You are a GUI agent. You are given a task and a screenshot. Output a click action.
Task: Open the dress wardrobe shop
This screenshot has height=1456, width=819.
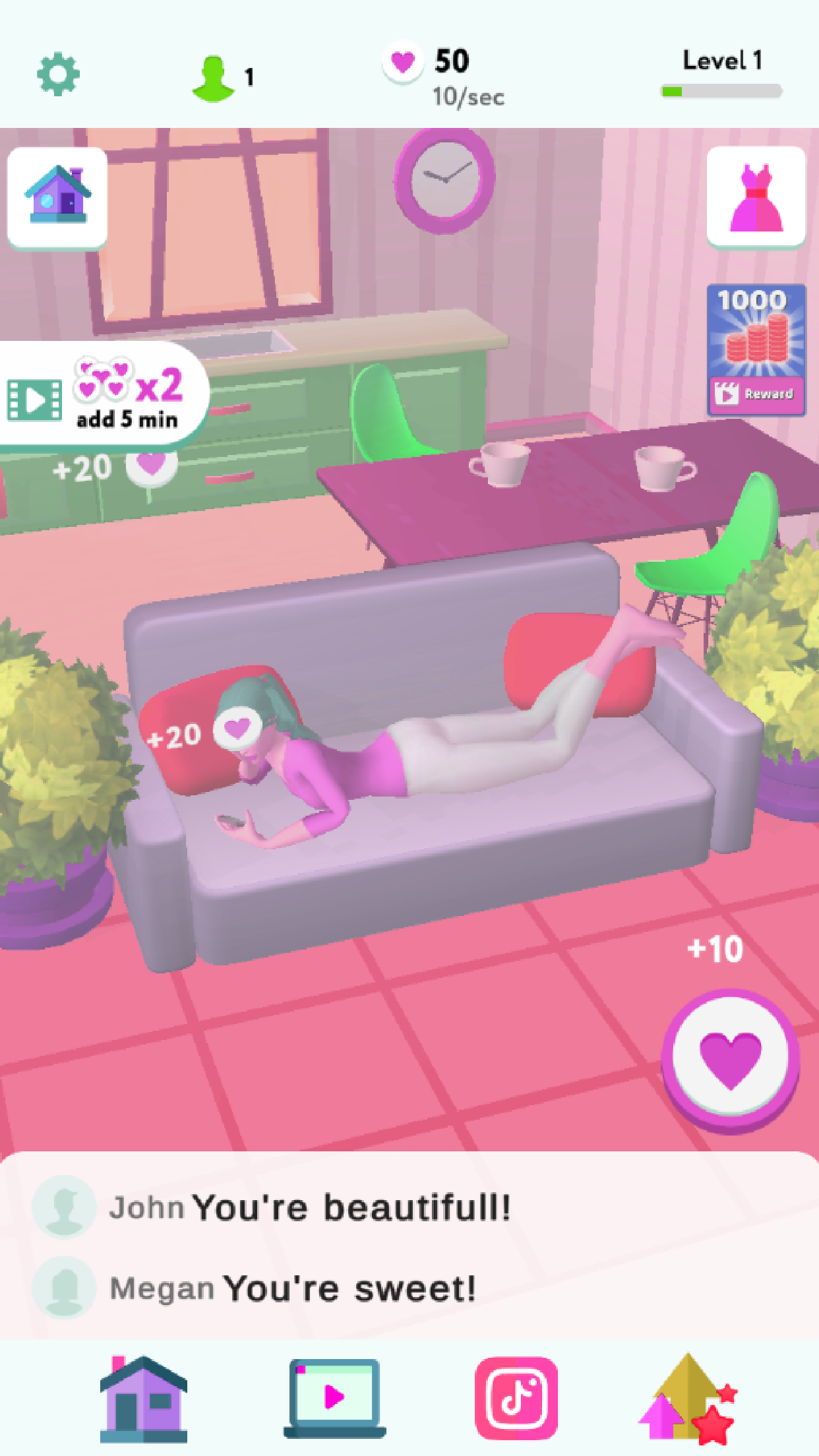click(x=756, y=197)
